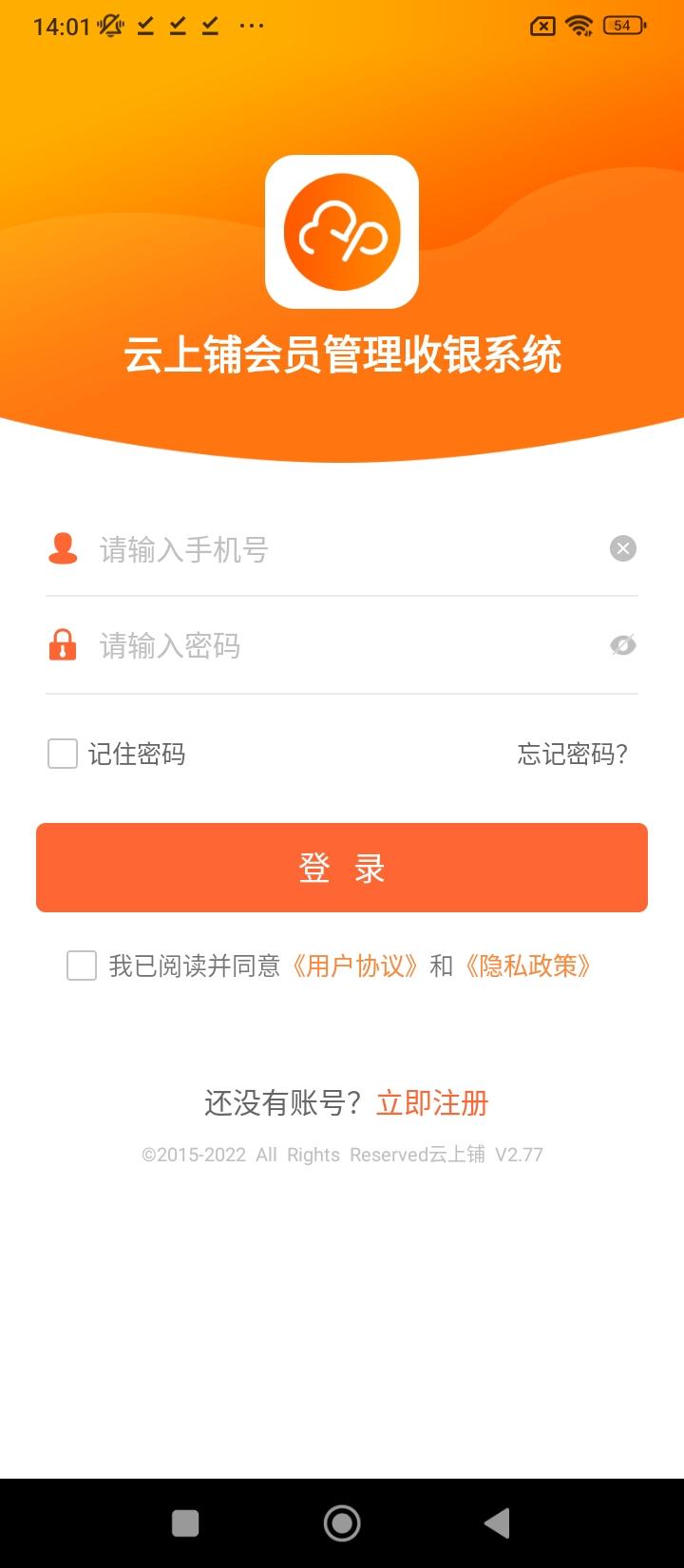
Task: Click 立即注册 to register an account
Action: point(432,1103)
